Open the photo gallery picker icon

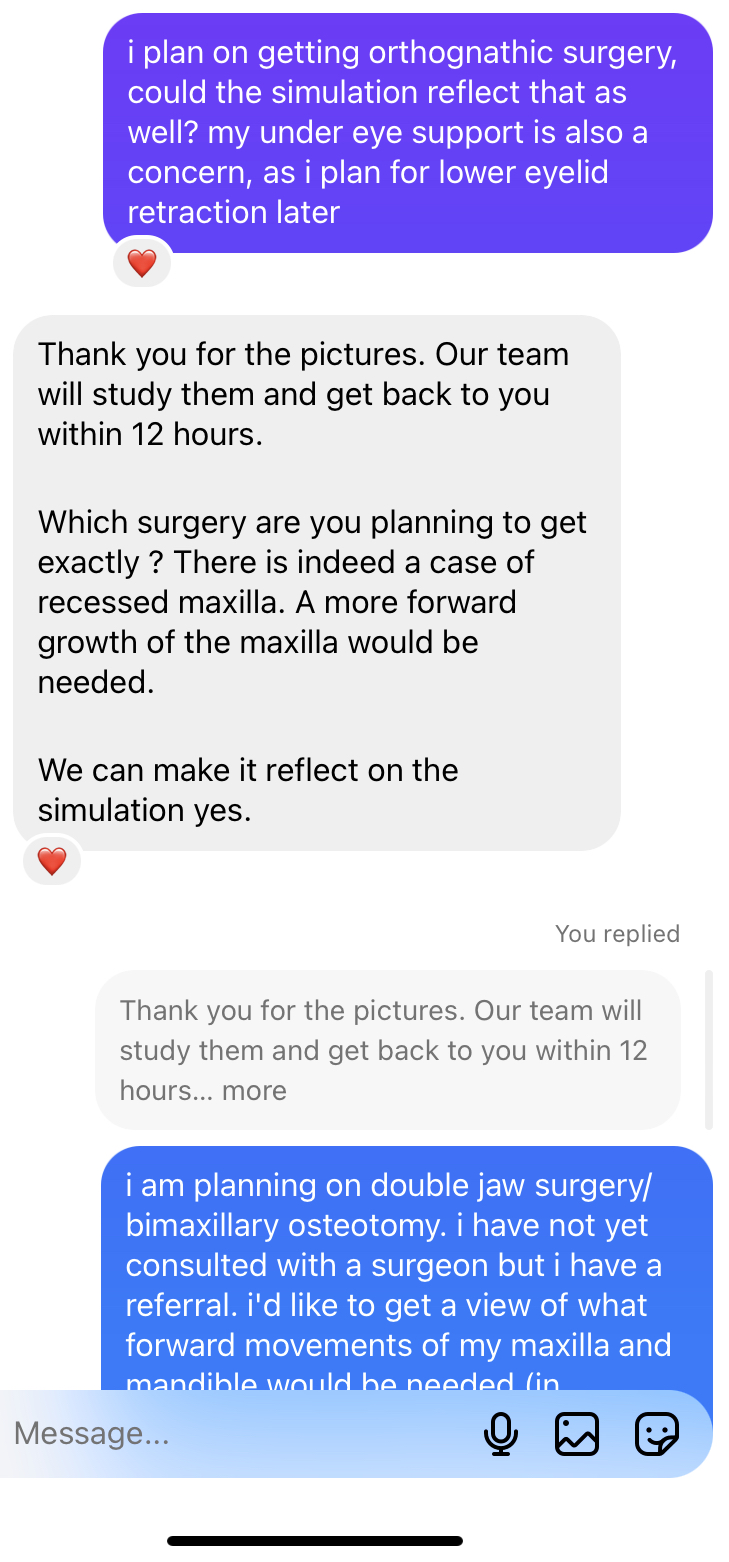[x=577, y=1434]
